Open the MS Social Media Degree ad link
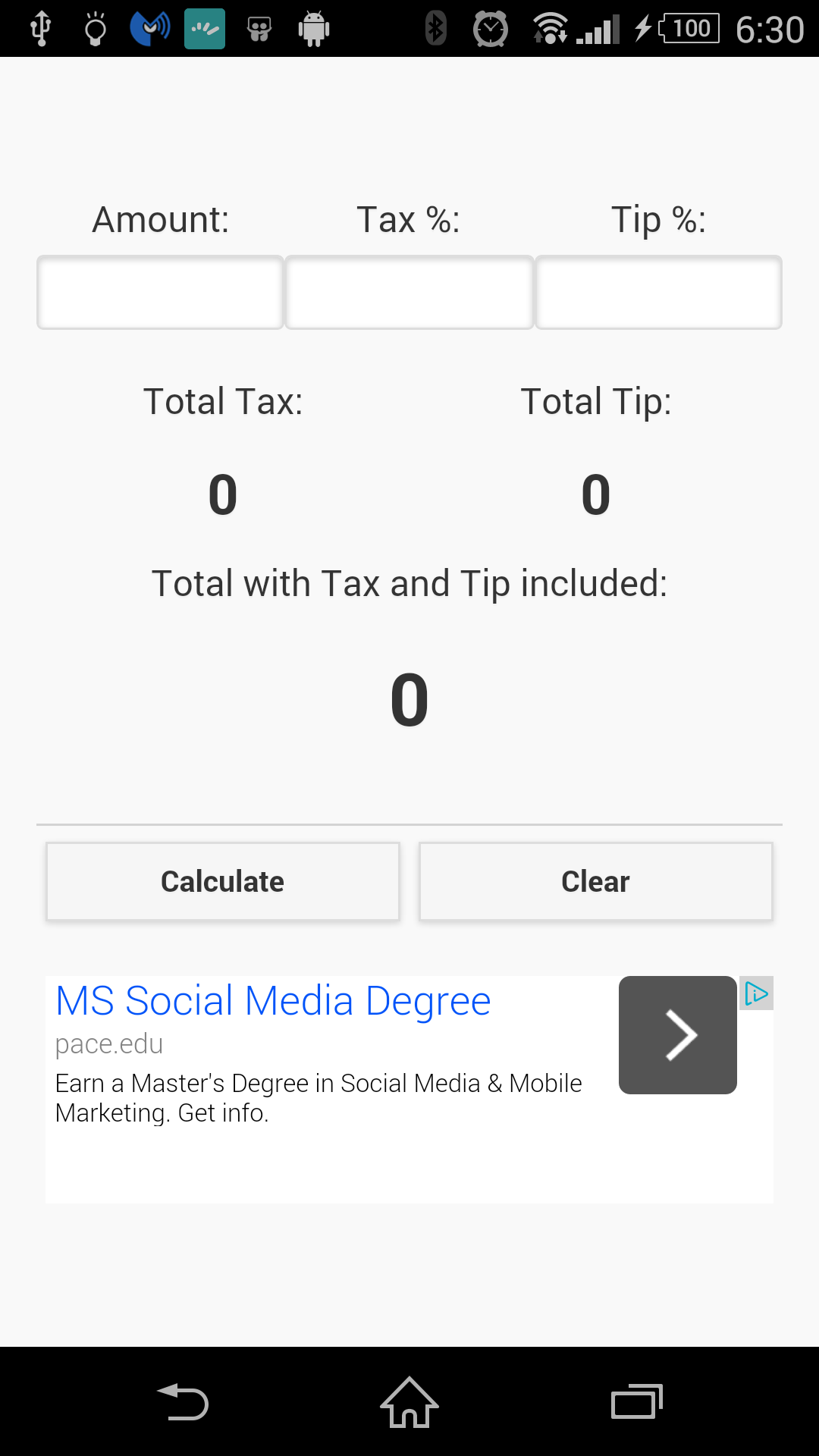This screenshot has height=1456, width=819. 273,1001
